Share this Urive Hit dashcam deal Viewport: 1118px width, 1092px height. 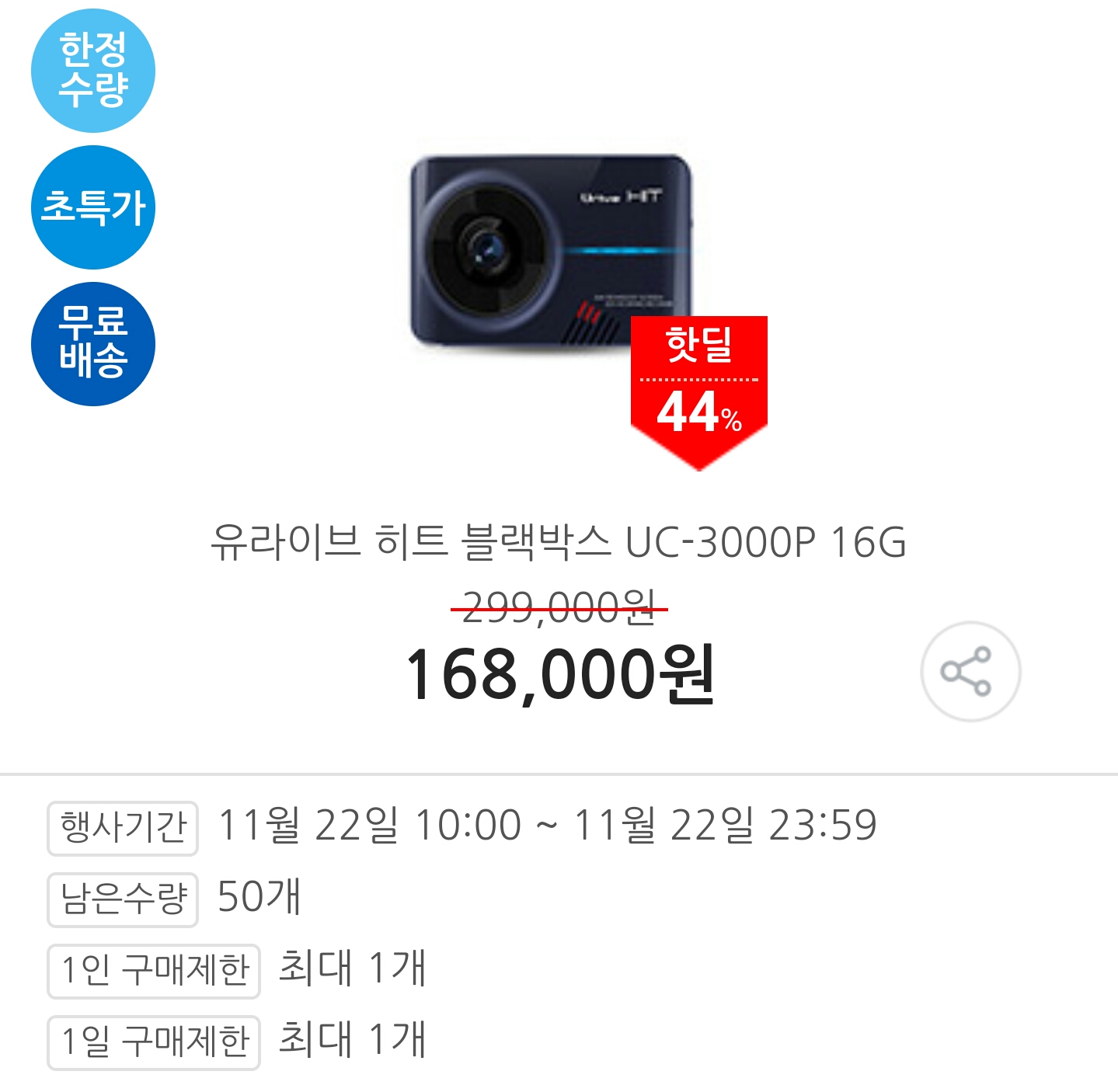coord(970,671)
